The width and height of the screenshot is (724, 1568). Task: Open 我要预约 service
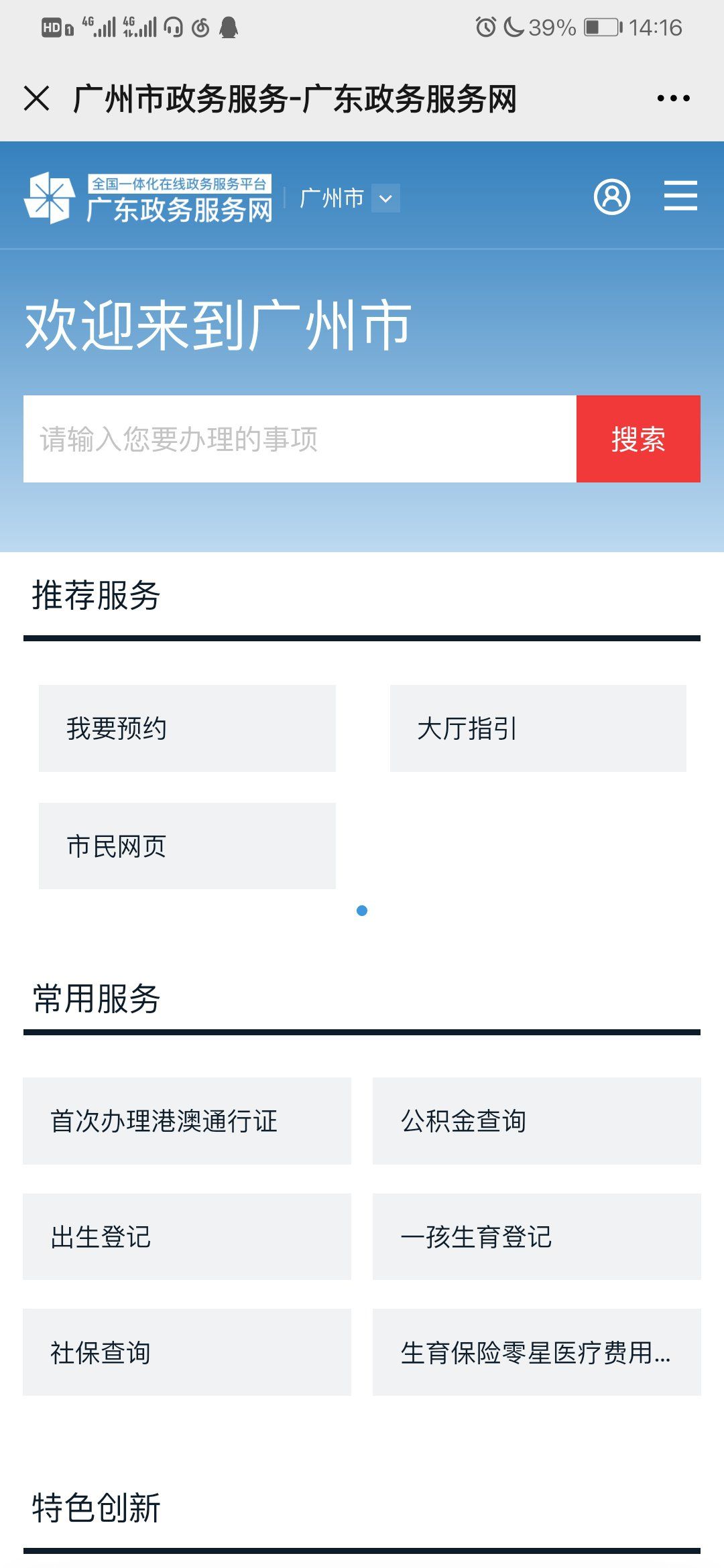tap(187, 728)
